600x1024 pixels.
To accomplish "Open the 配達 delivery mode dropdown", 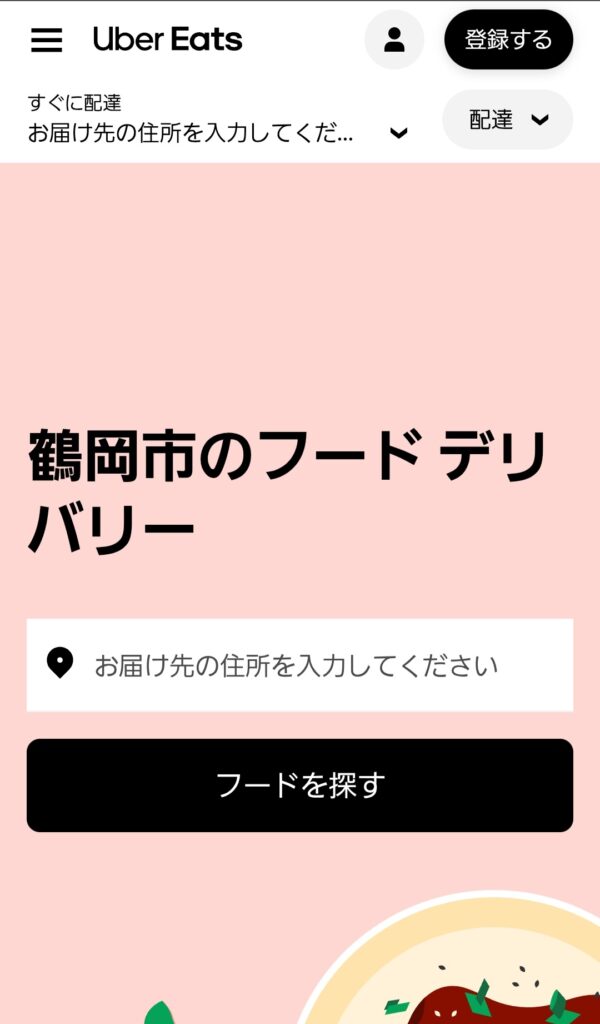I will [507, 120].
